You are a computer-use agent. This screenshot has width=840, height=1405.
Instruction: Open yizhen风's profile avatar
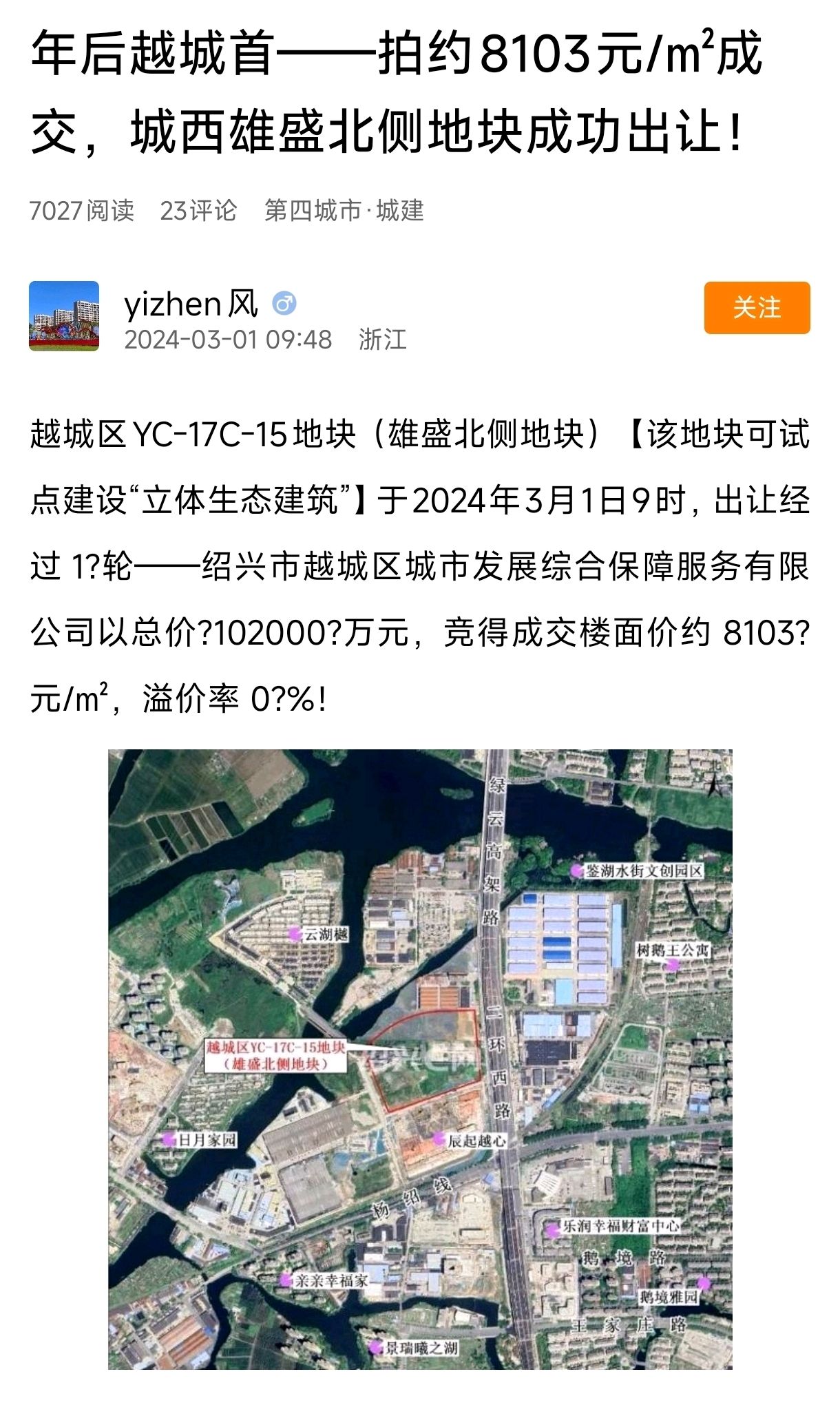pyautogui.click(x=64, y=316)
